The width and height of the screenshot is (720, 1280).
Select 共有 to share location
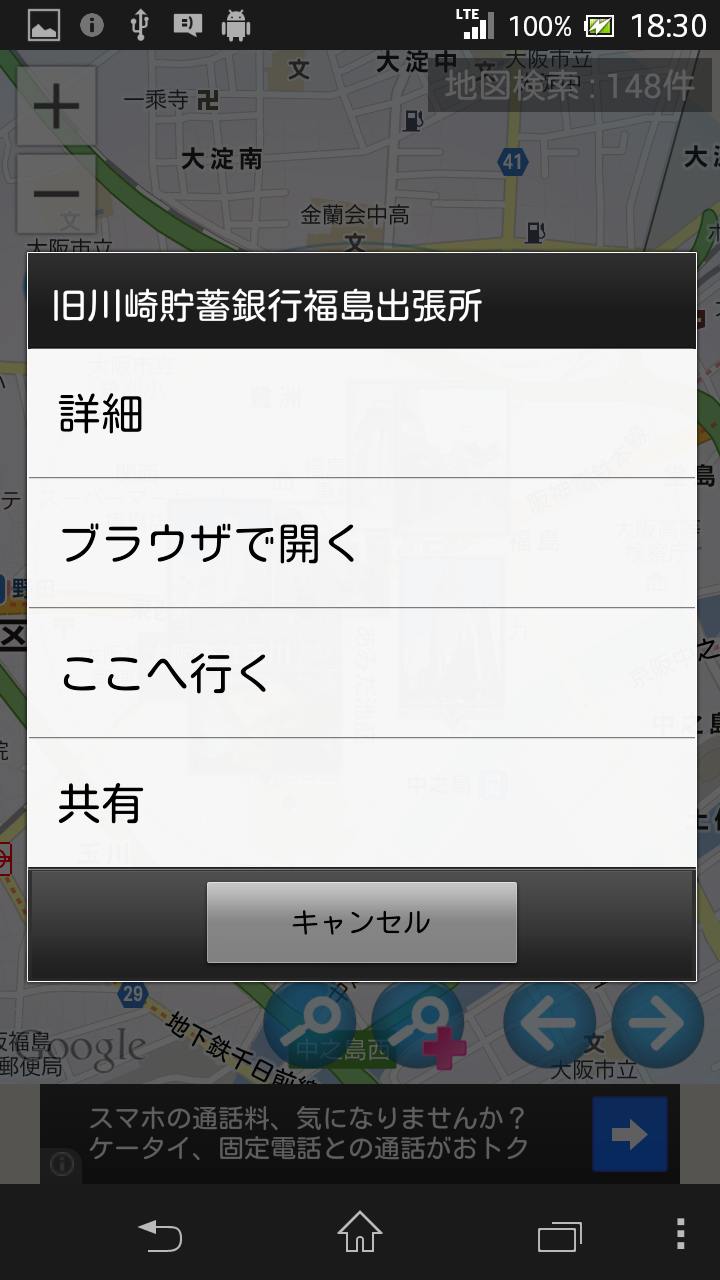(361, 802)
